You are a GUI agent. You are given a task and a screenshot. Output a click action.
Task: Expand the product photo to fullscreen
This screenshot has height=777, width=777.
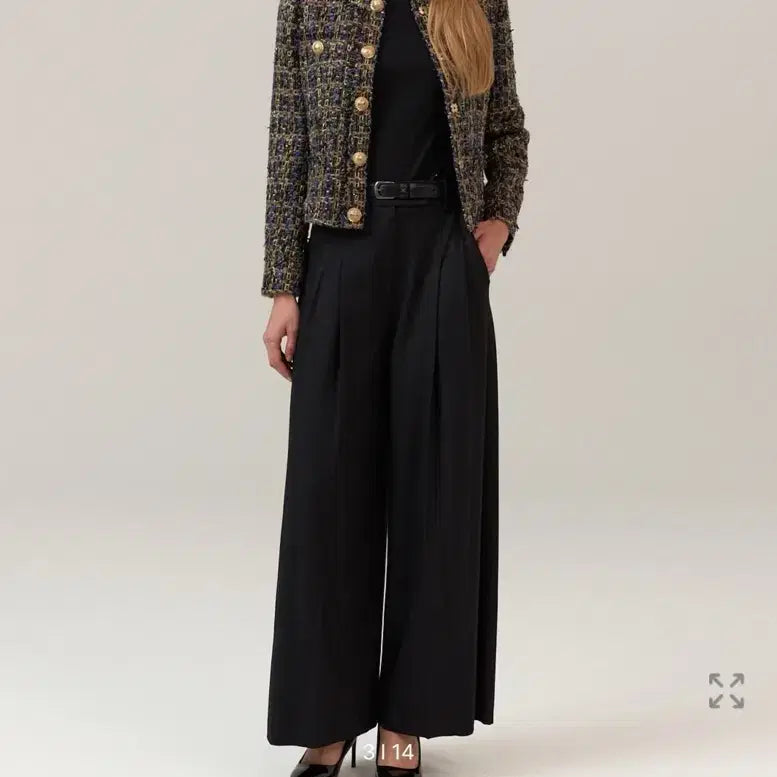(x=726, y=691)
